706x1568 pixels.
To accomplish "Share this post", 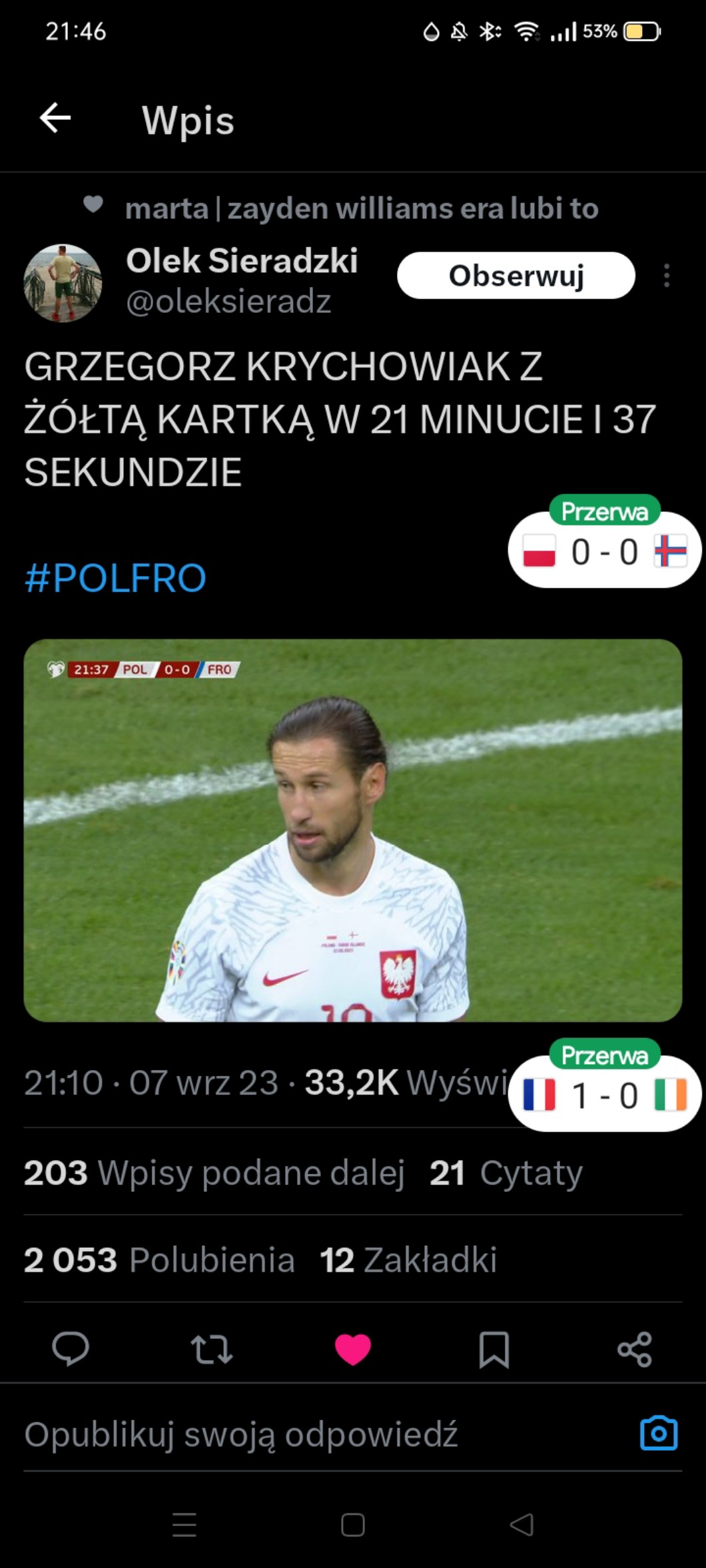I will coord(634,1349).
